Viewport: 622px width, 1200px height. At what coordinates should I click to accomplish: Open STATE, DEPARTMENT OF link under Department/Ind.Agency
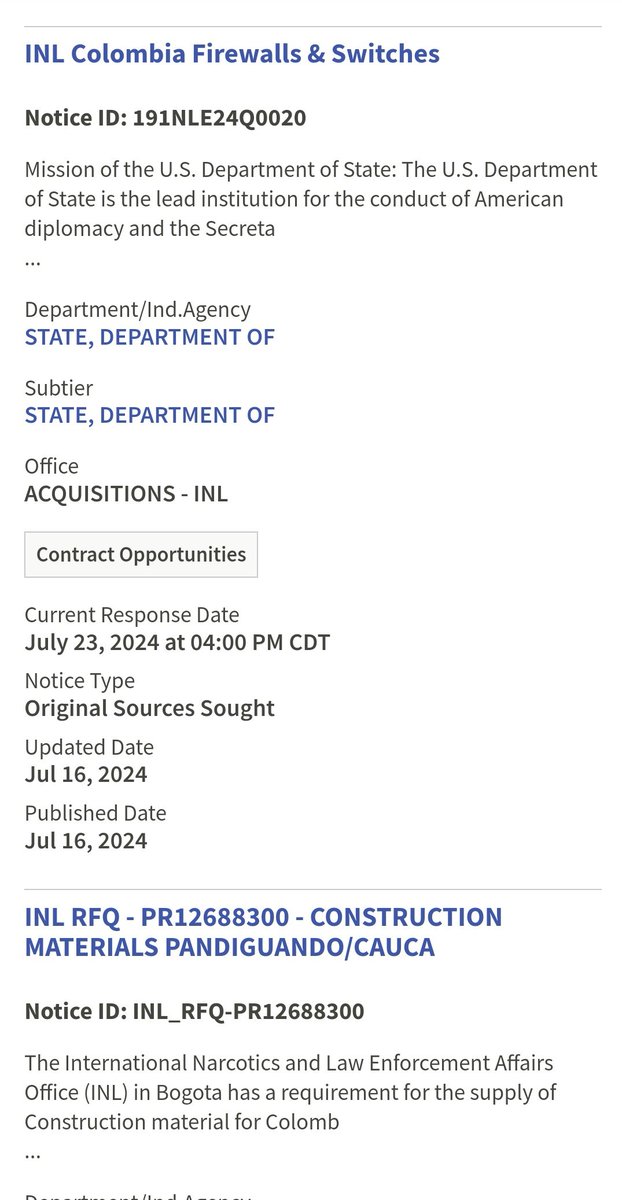[149, 337]
